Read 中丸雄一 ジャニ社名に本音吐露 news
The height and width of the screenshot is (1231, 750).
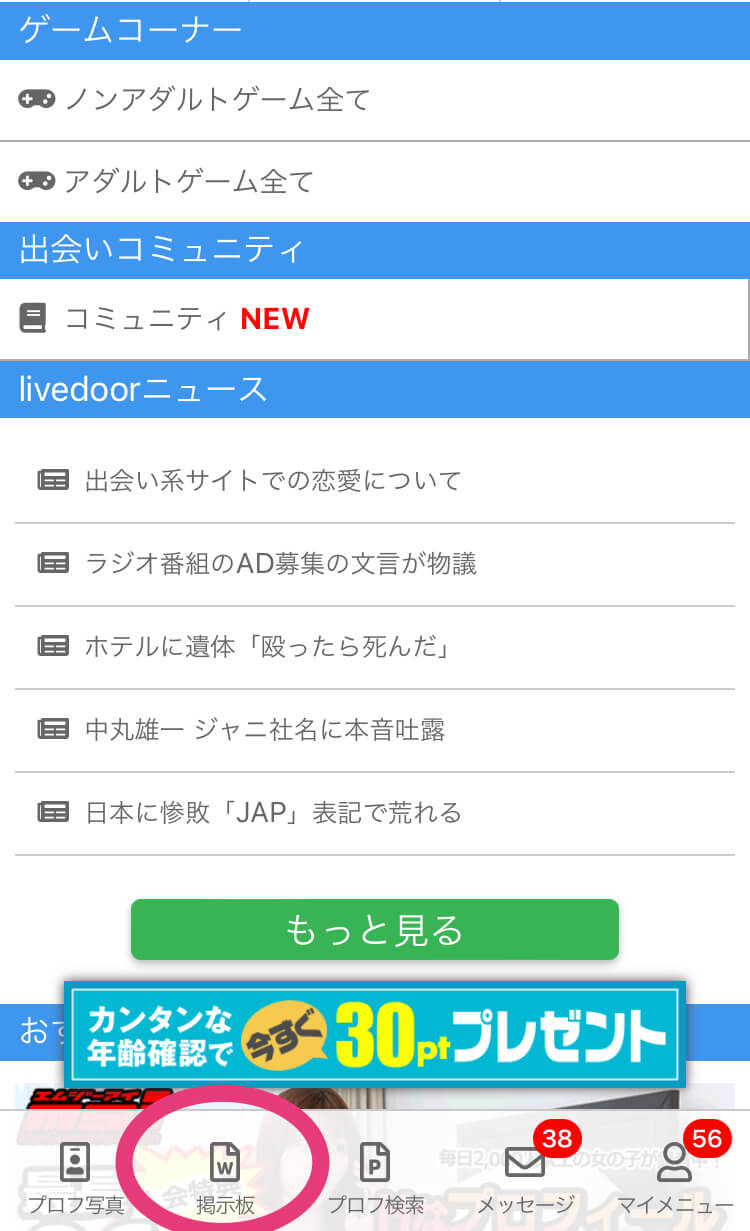click(265, 730)
